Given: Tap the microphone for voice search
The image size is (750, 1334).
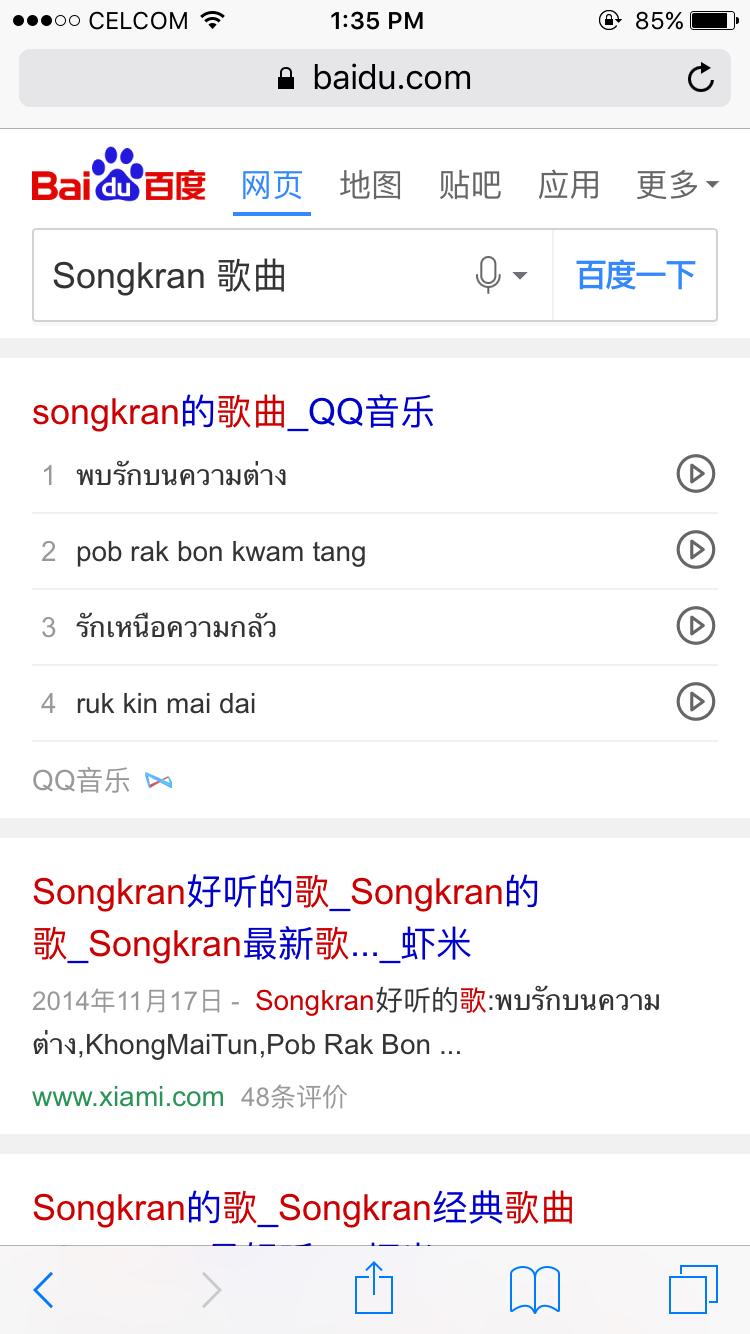Looking at the screenshot, I should [487, 276].
